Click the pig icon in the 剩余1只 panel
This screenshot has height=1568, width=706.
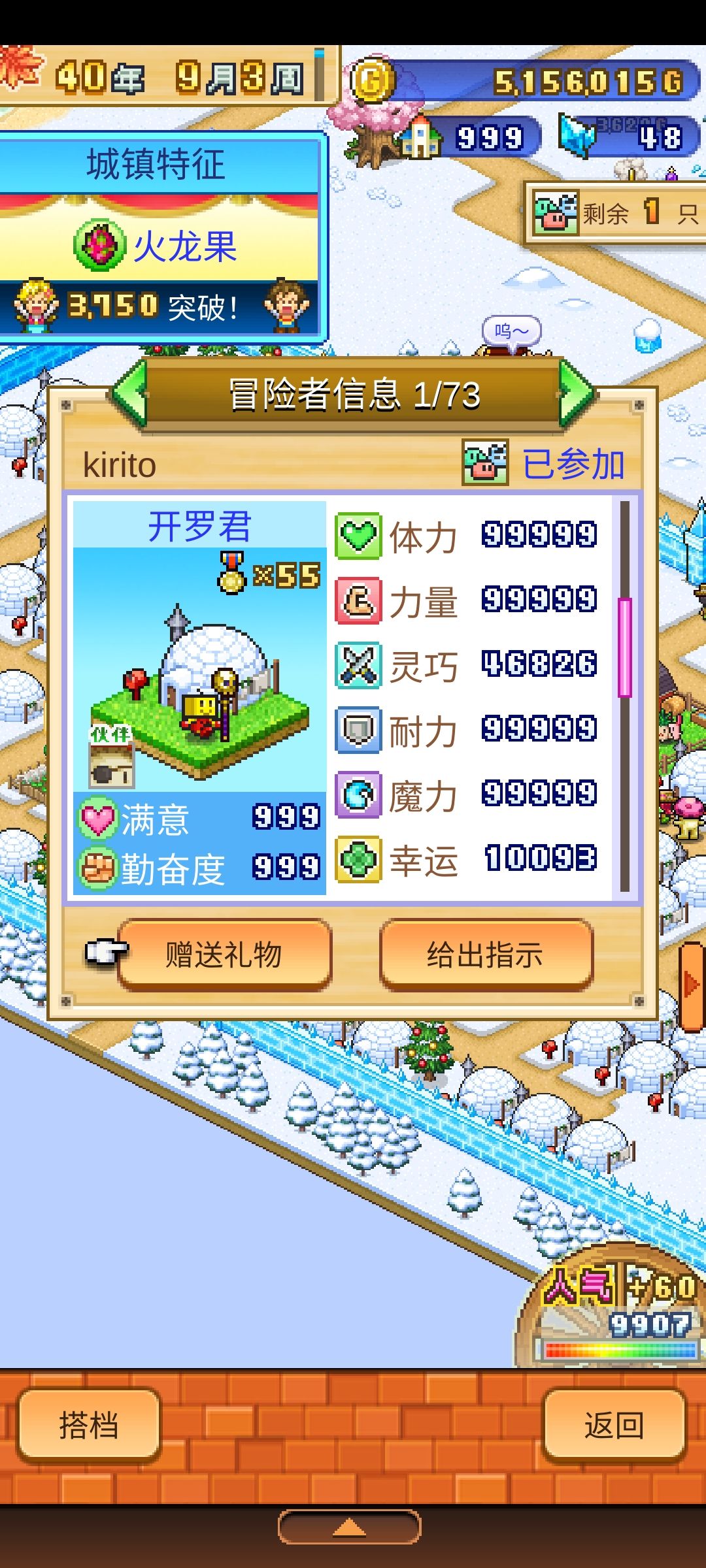point(556,212)
